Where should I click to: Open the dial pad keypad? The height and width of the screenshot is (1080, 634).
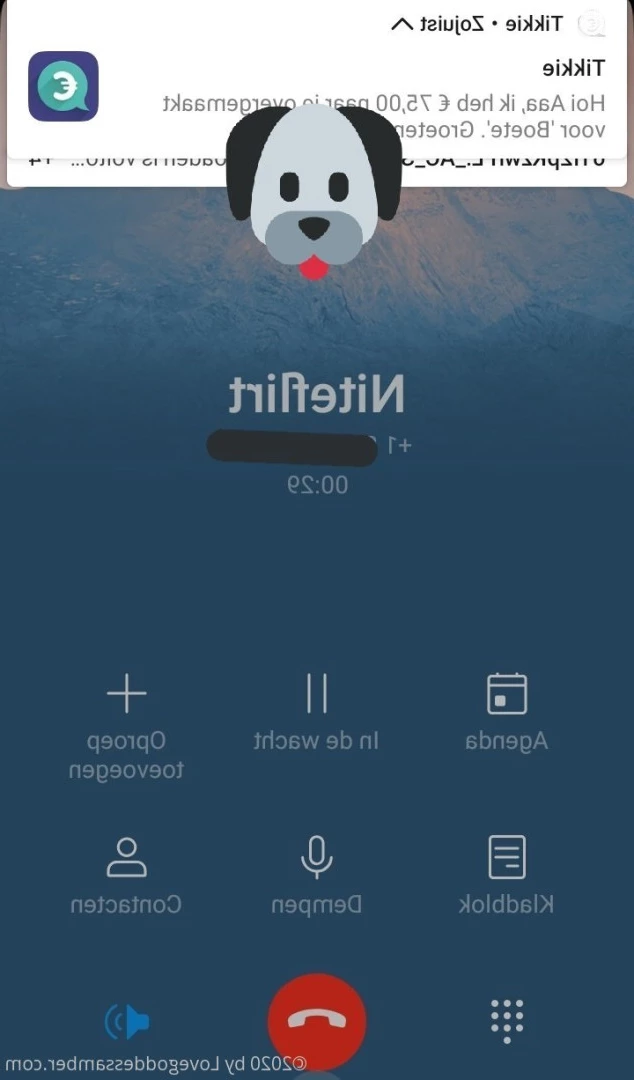click(507, 1020)
